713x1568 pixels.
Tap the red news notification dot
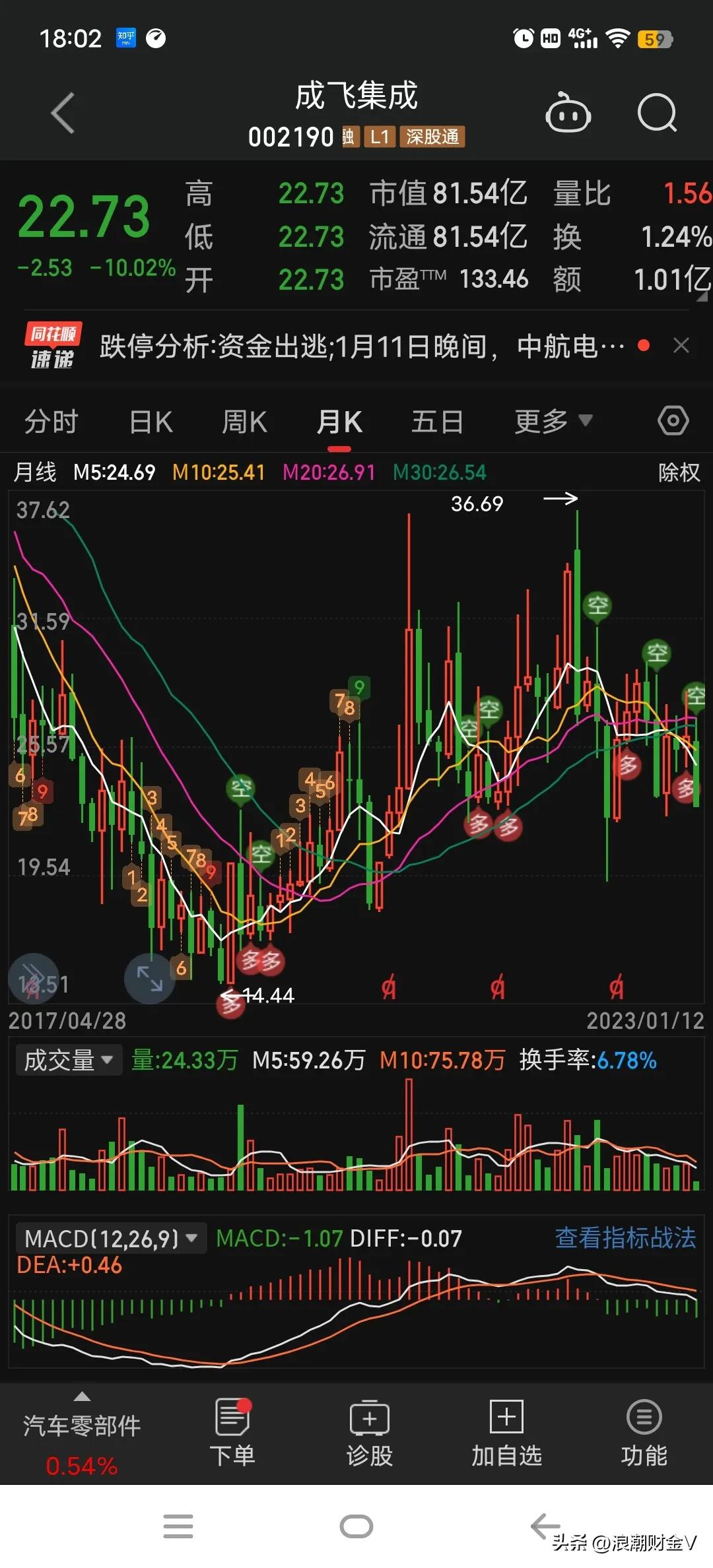click(642, 345)
